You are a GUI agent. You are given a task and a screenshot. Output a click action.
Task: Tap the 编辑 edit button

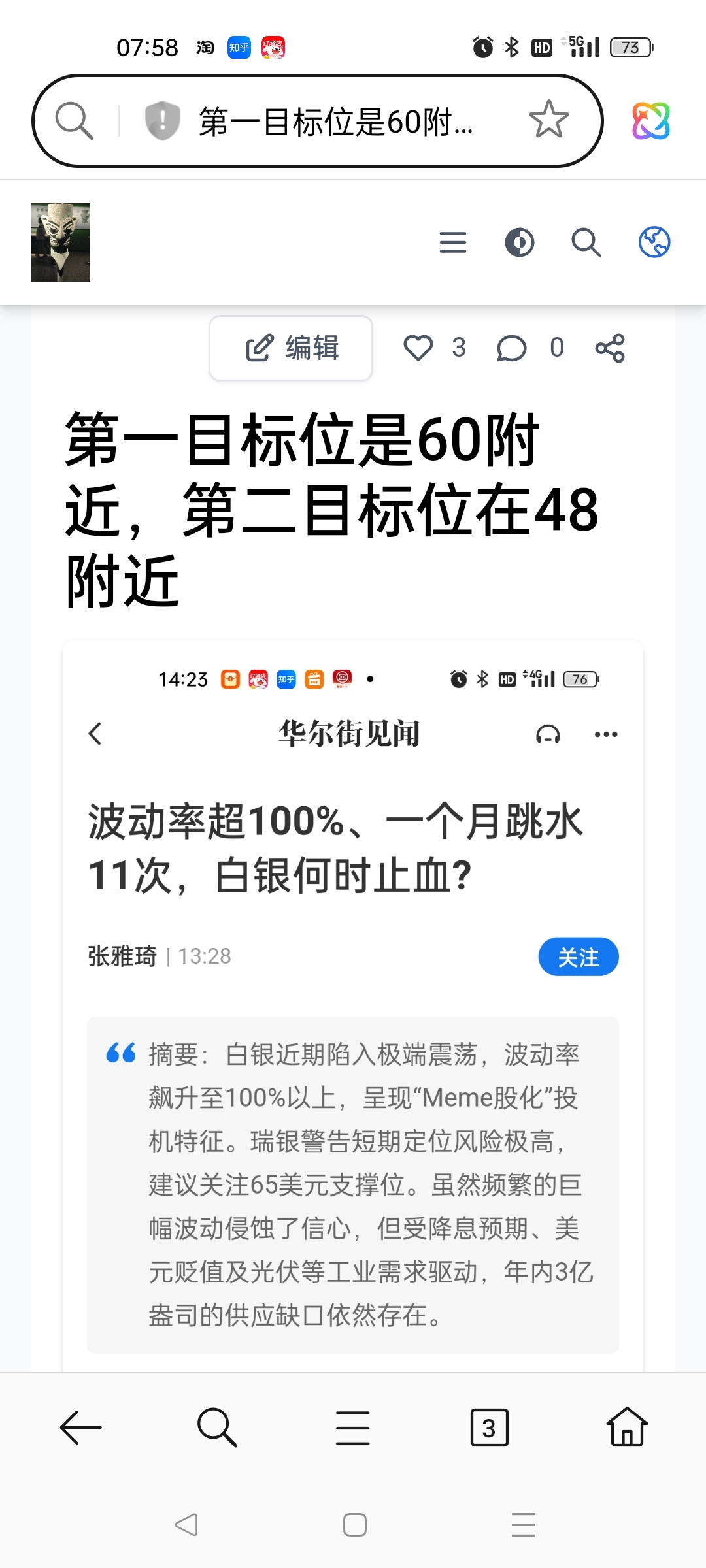(x=291, y=348)
